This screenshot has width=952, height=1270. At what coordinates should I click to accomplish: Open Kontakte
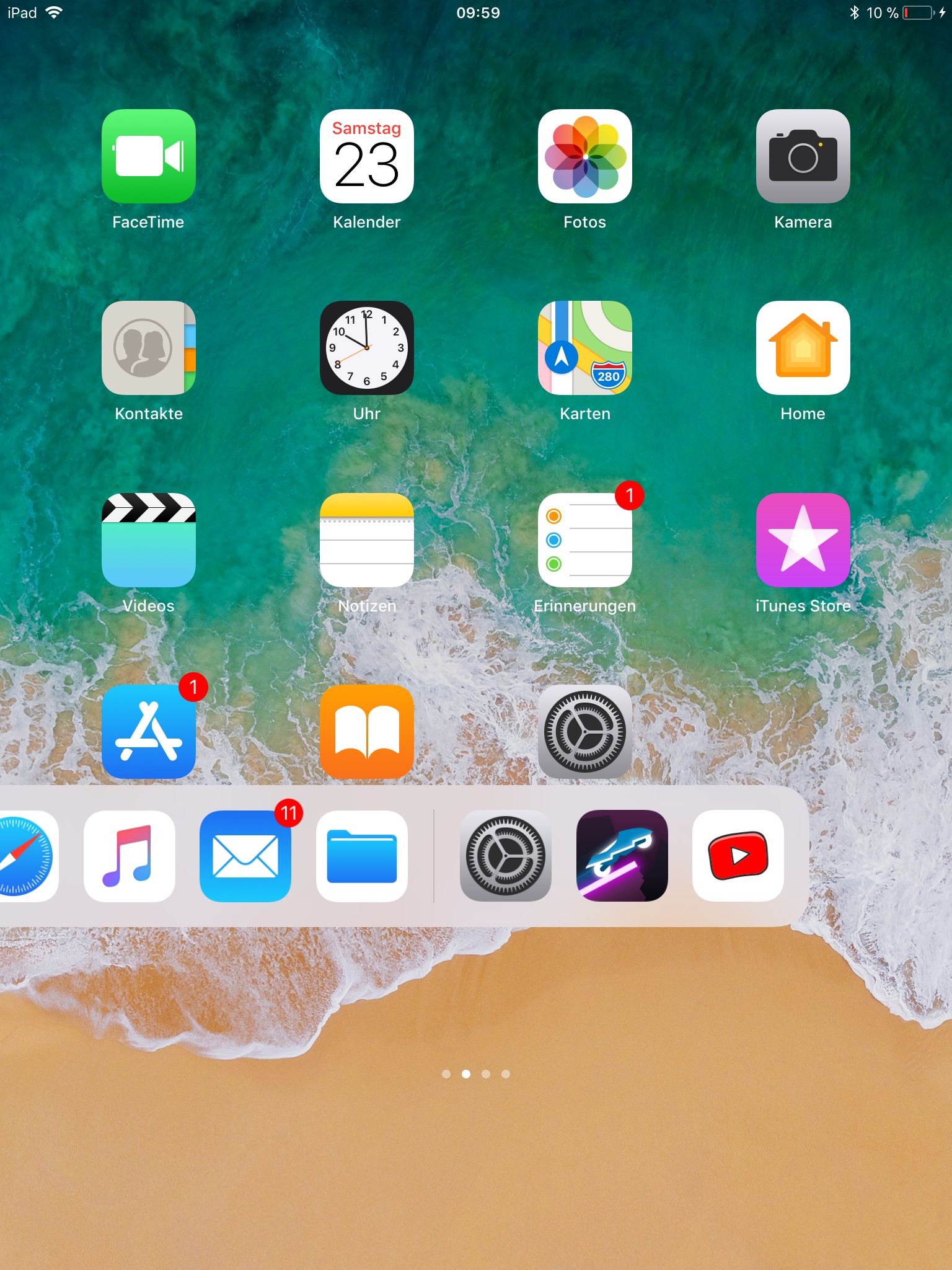tap(149, 348)
